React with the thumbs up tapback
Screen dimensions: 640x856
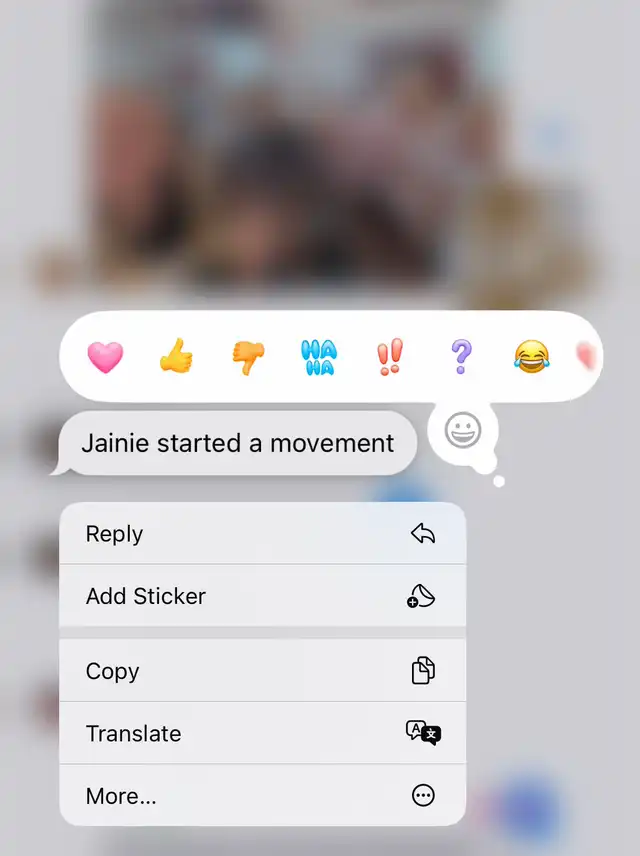tap(176, 356)
